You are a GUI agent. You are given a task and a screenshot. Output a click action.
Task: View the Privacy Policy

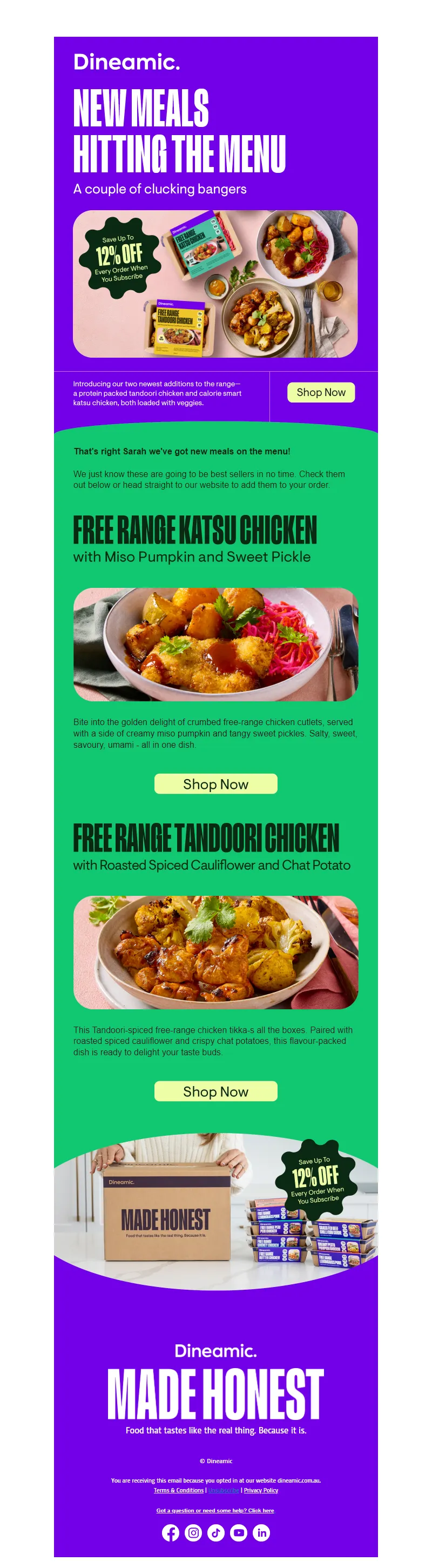coord(261,1490)
